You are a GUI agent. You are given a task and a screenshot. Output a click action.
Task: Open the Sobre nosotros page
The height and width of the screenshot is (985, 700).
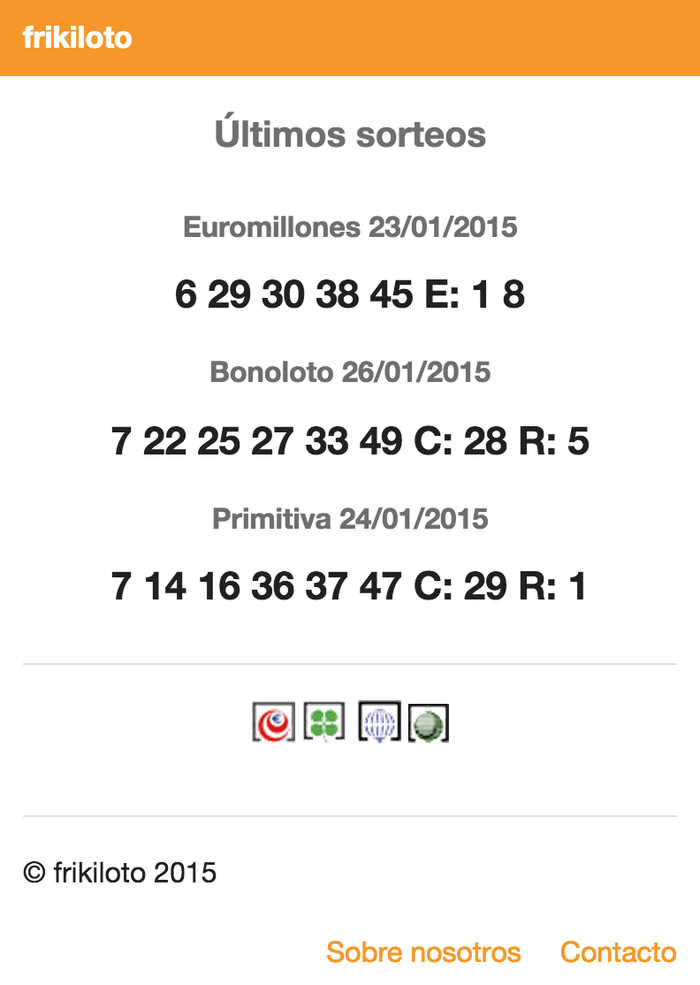pos(423,952)
